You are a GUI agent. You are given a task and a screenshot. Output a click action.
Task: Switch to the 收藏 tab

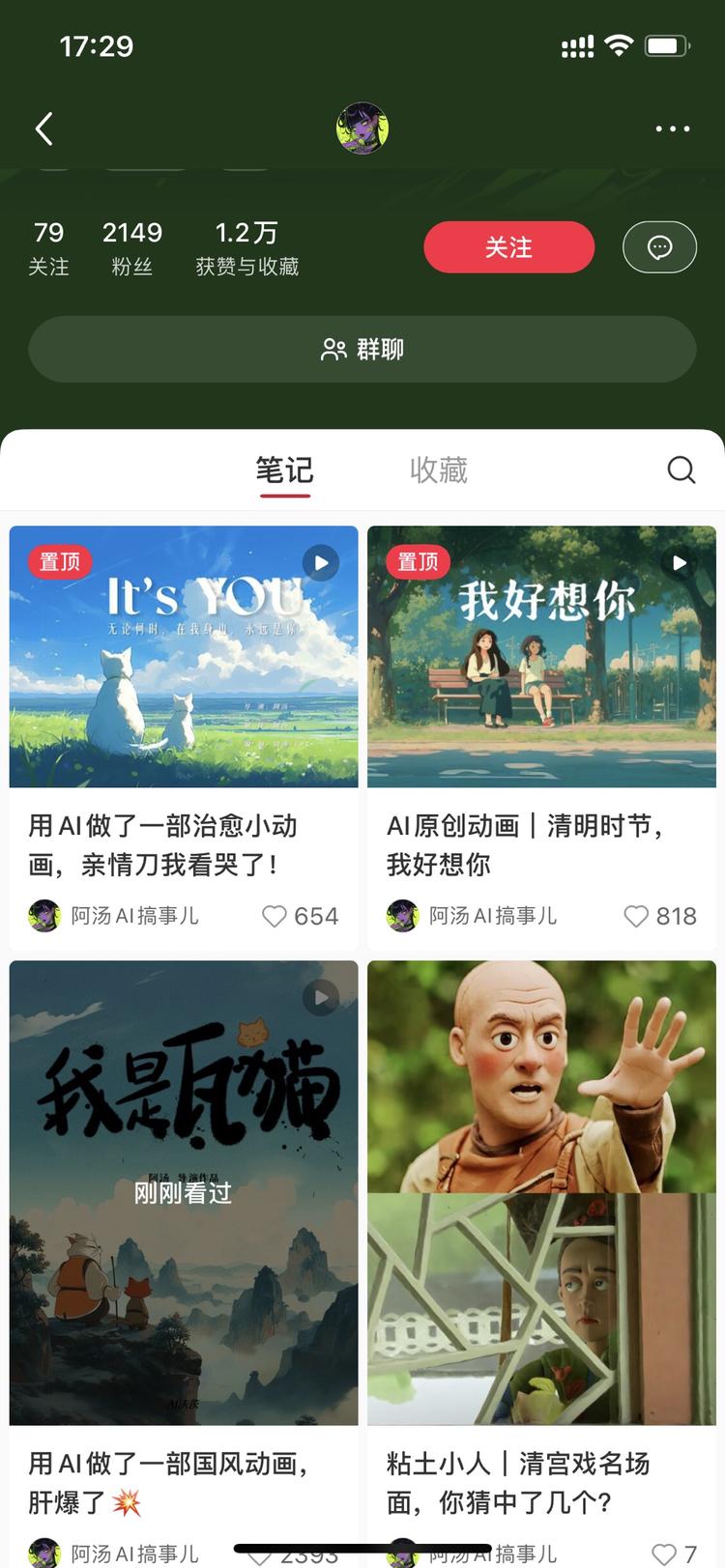[x=440, y=470]
